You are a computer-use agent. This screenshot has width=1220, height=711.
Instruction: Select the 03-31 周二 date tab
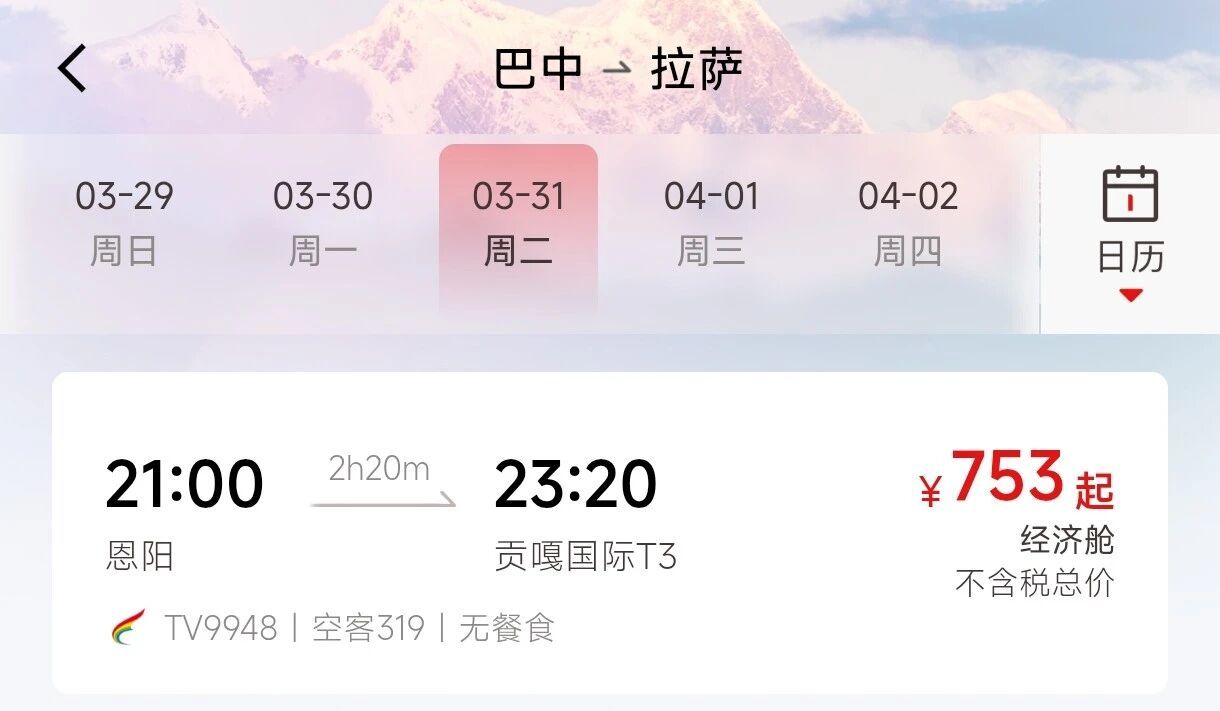pyautogui.click(x=518, y=222)
